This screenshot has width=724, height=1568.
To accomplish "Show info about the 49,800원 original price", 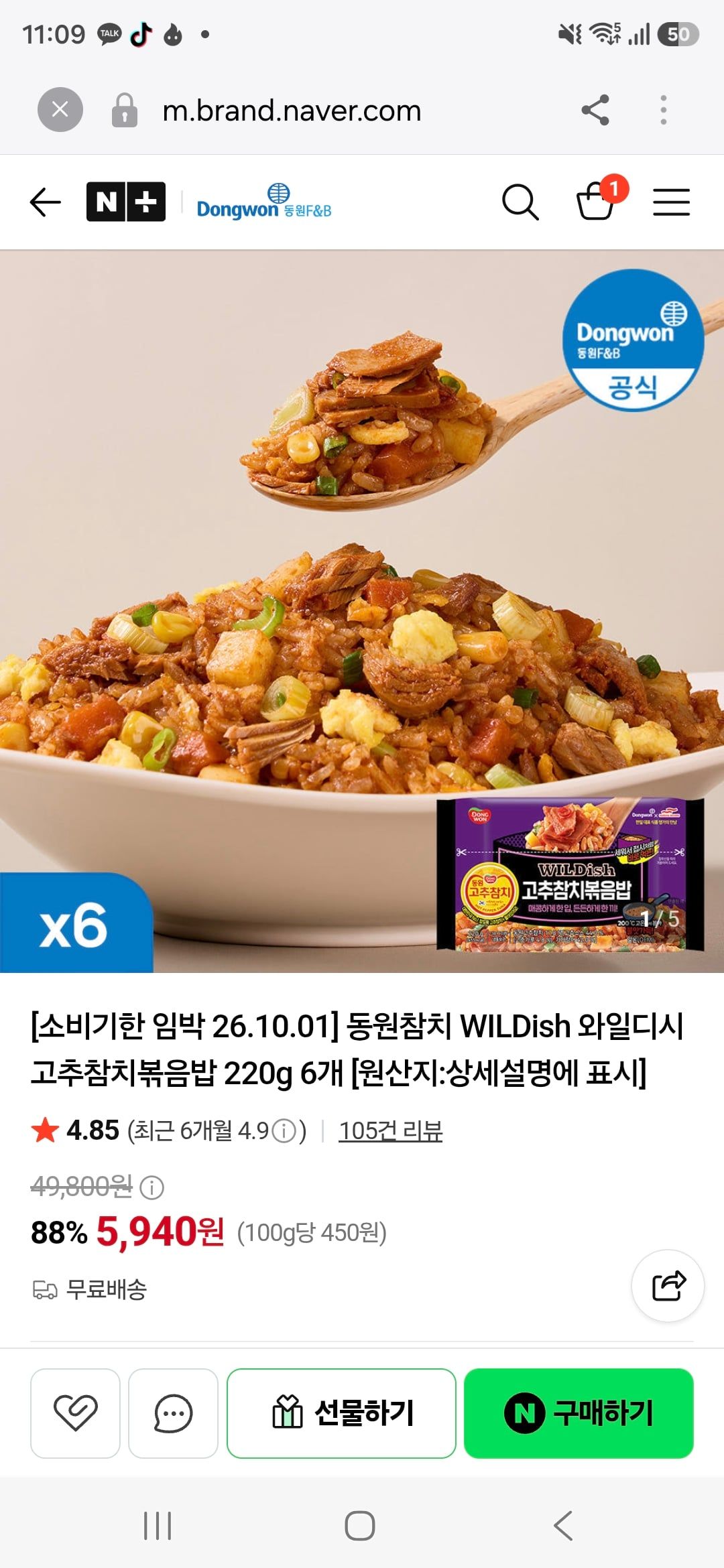I will coord(152,1187).
